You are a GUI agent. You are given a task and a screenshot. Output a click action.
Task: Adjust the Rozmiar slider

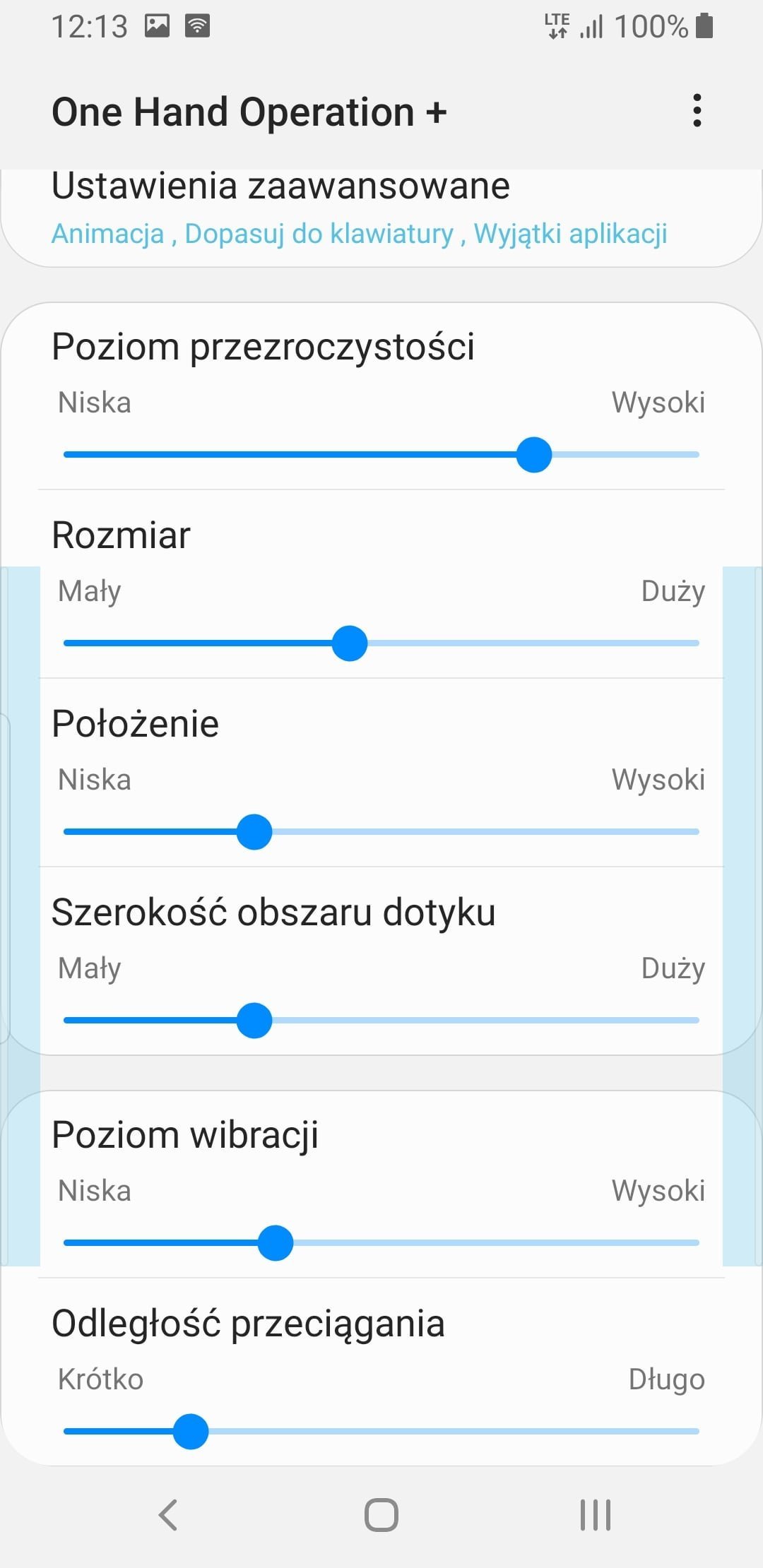coord(381,643)
